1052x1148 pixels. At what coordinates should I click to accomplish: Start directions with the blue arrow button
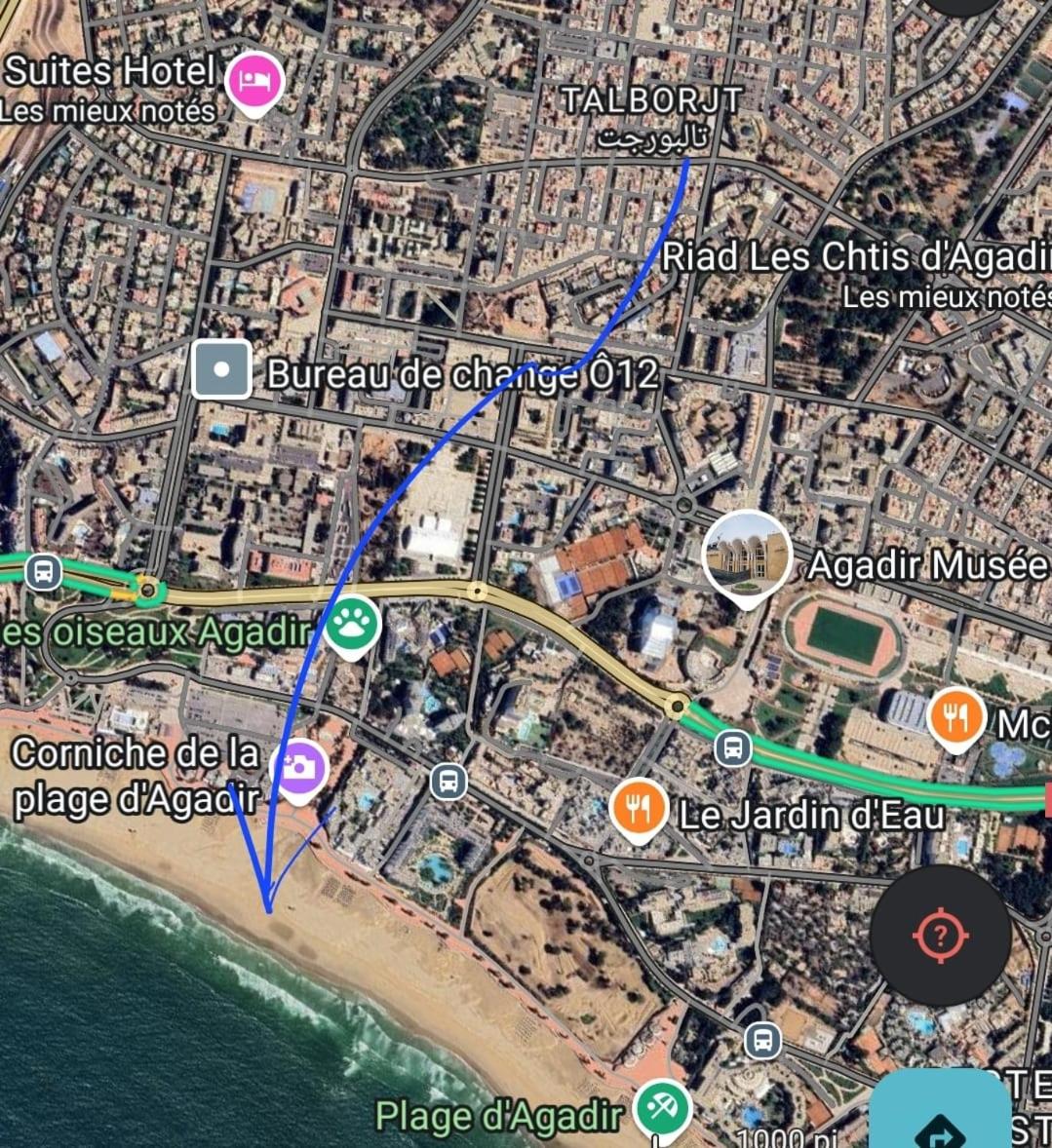941,1116
